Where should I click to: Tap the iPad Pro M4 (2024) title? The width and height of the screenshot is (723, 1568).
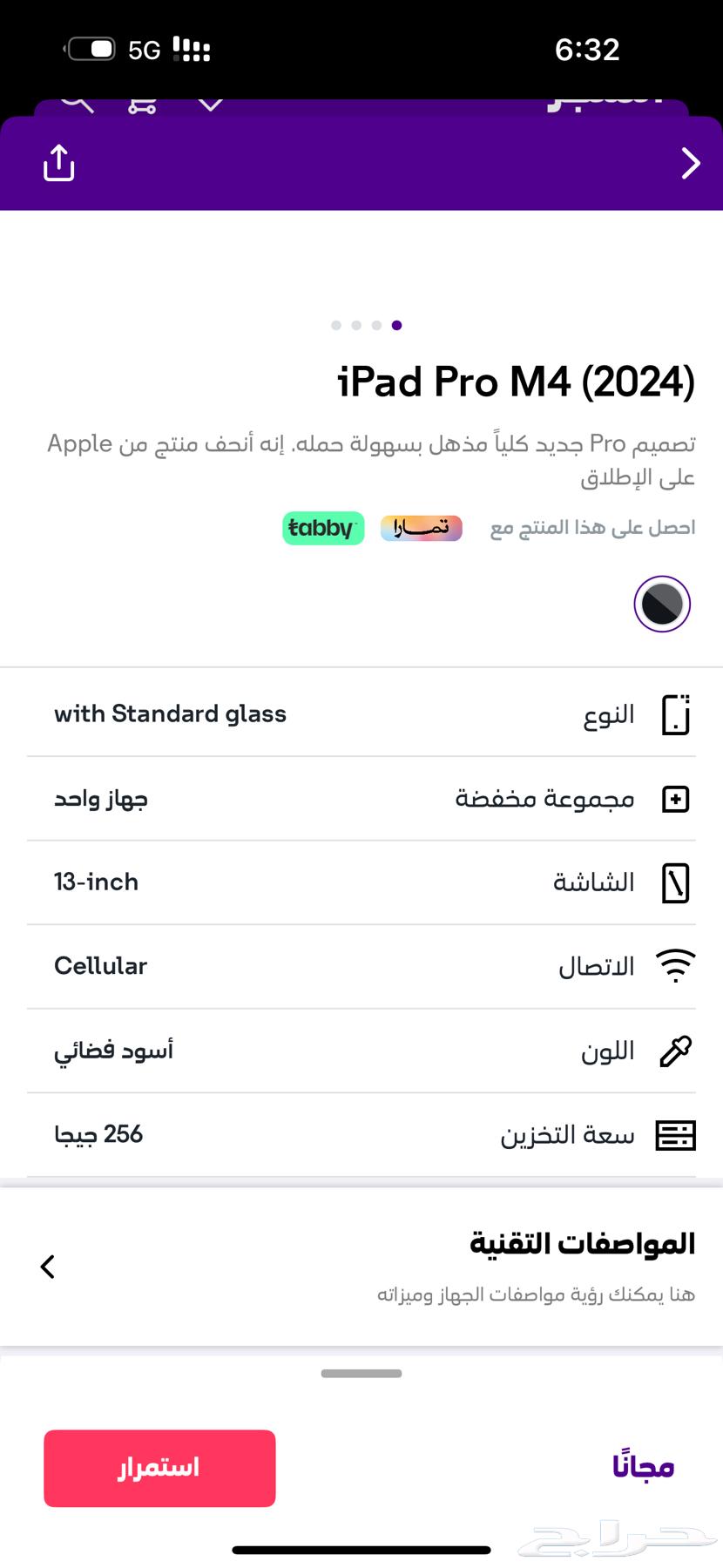(x=517, y=381)
